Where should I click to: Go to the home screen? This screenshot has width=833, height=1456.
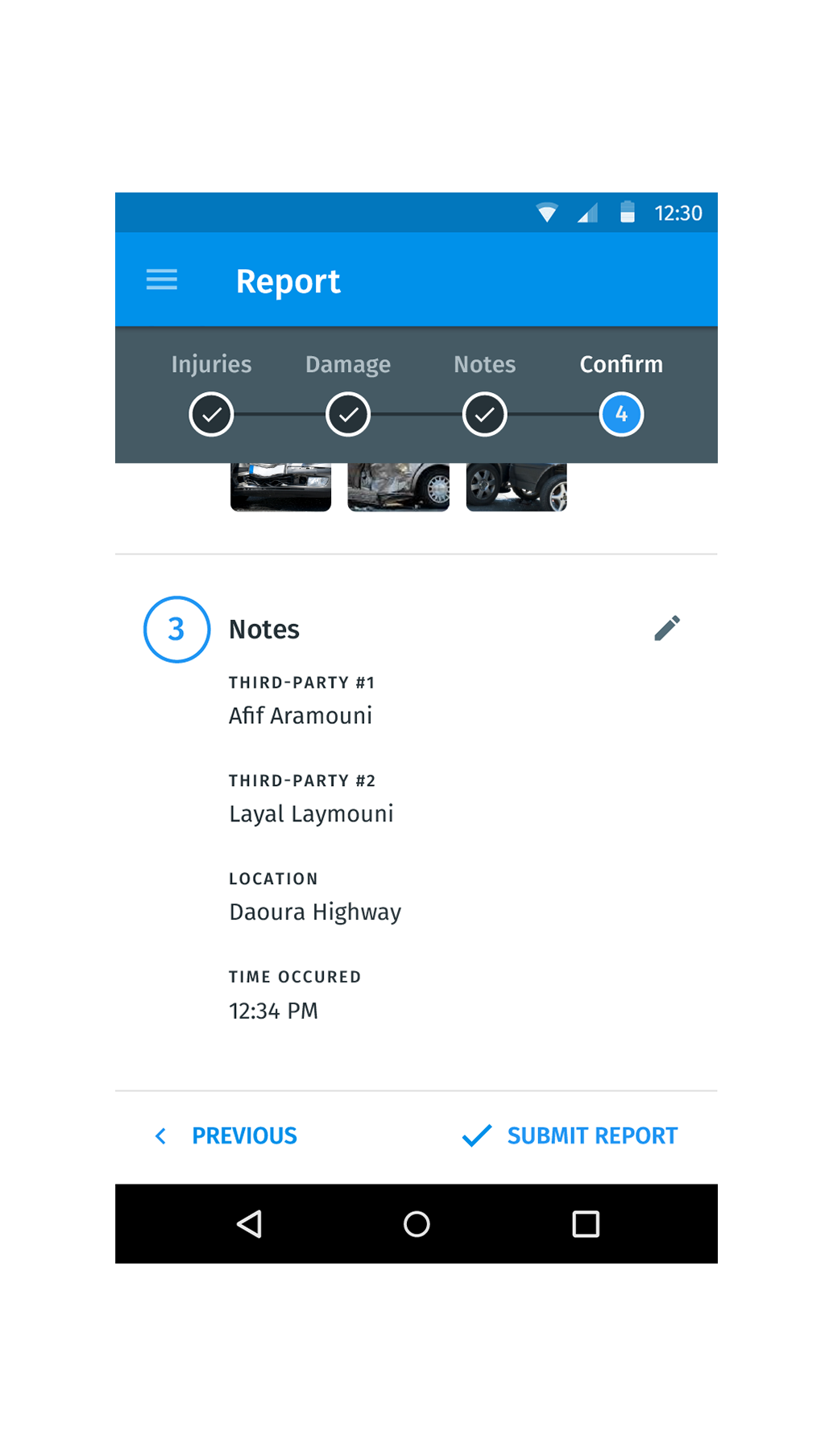point(416,1223)
